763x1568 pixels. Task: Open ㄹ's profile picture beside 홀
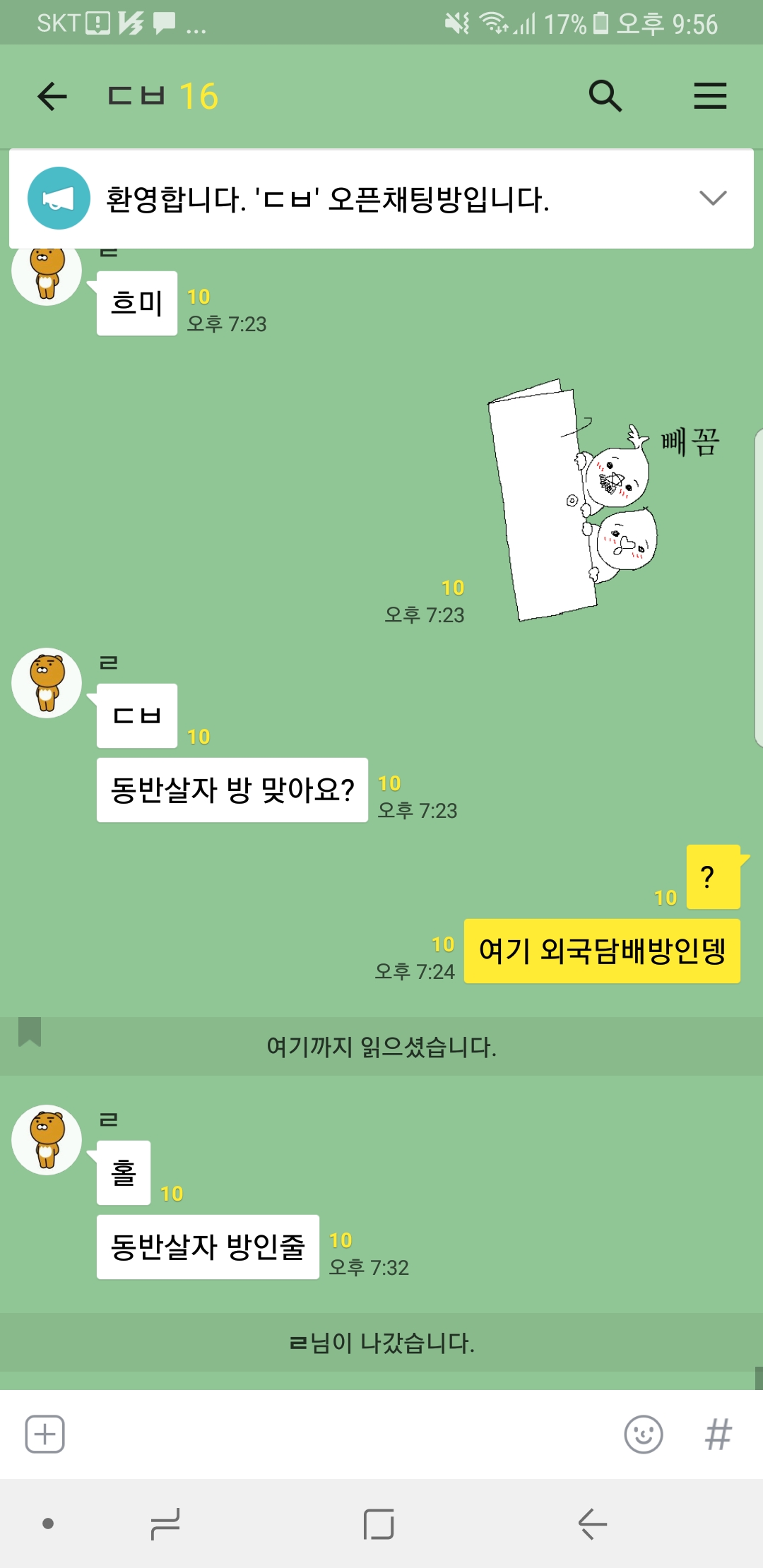point(47,1139)
